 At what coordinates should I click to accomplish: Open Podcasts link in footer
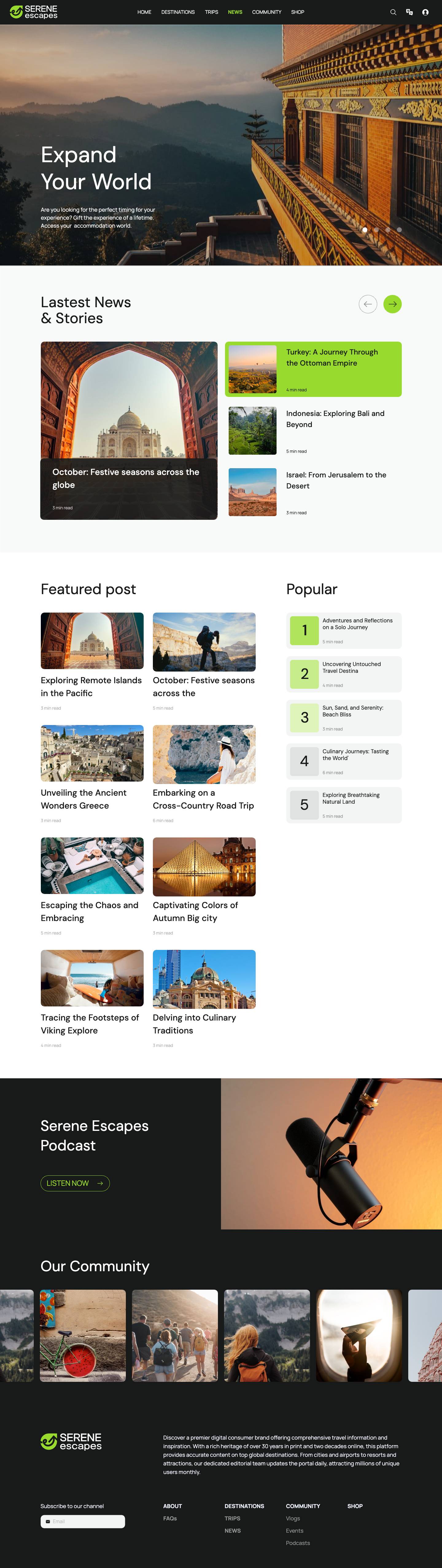coord(298,1543)
